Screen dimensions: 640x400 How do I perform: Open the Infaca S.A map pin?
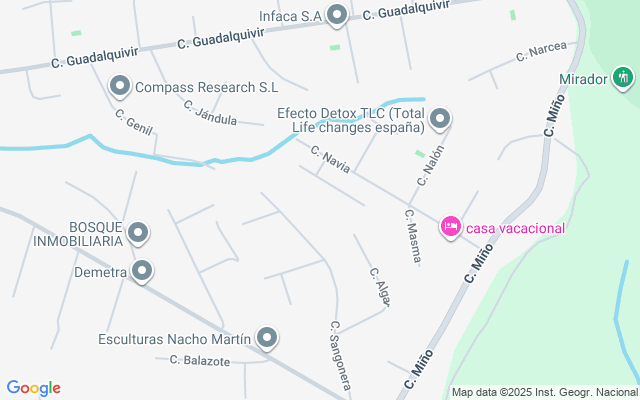[x=337, y=16]
